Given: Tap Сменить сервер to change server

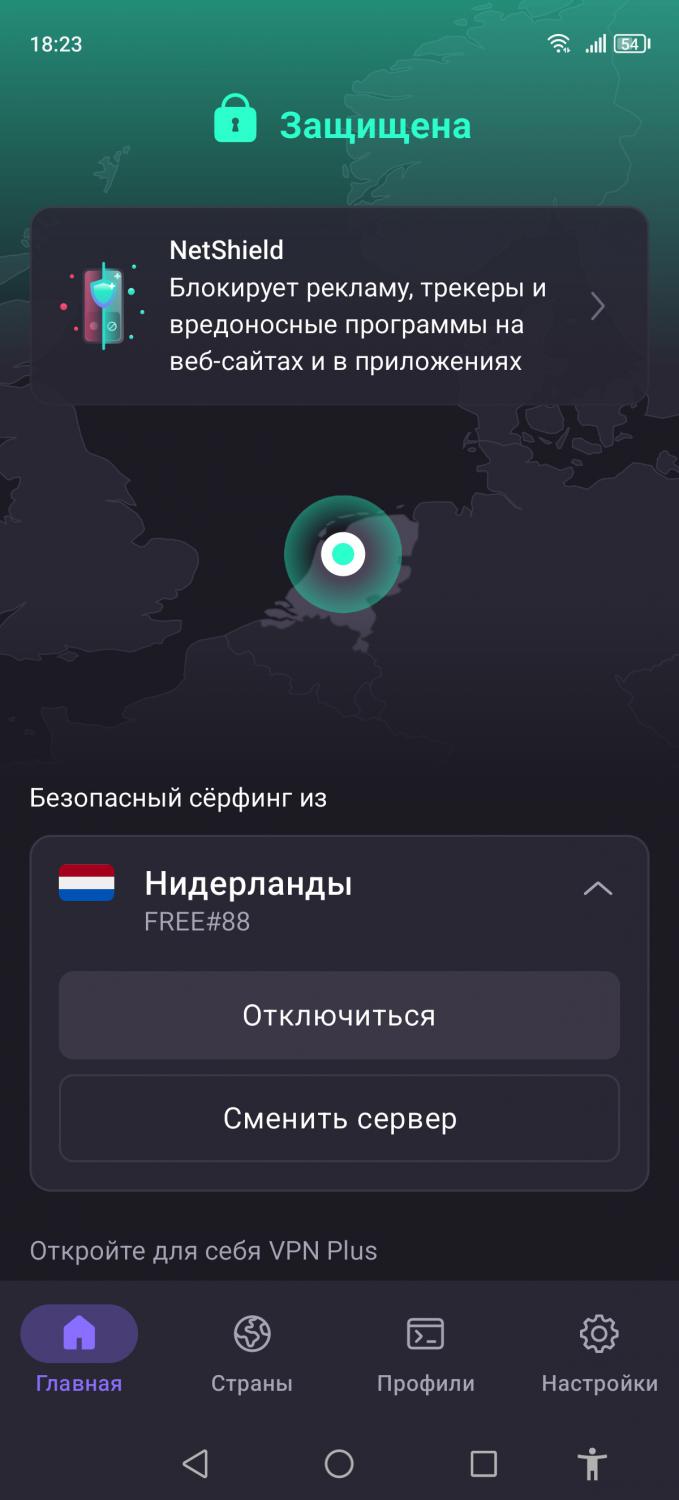Looking at the screenshot, I should 339,1118.
